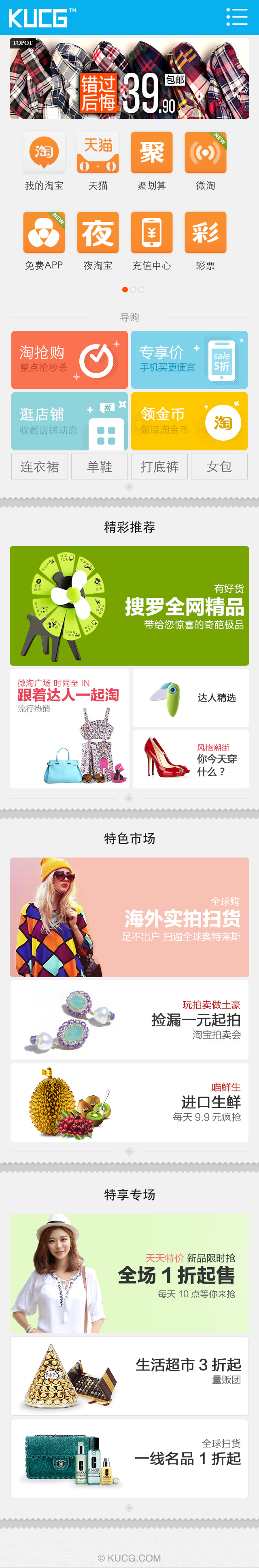View 搜罗全网精品 green banner
Image resolution: width=259 pixels, height=1568 pixels.
[129, 605]
